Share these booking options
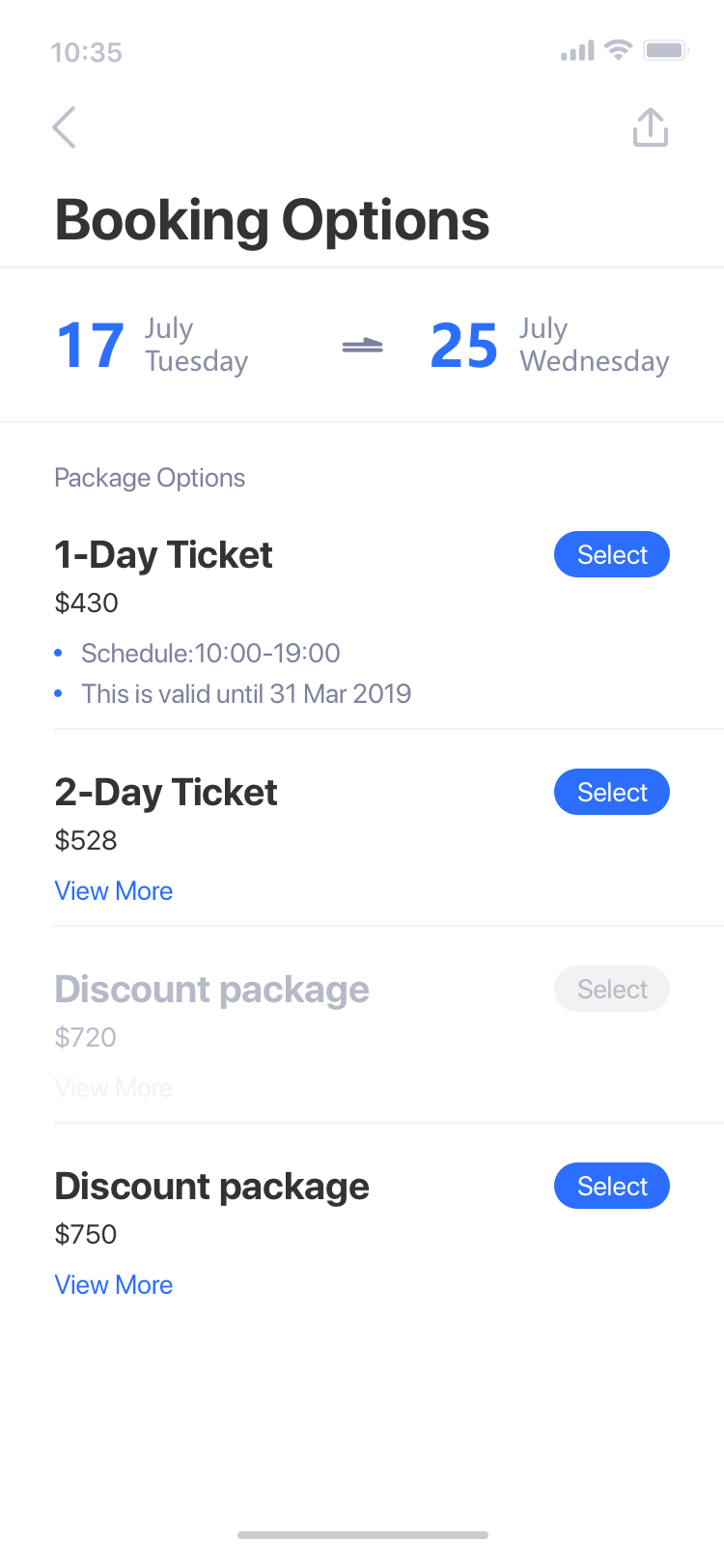 [x=651, y=126]
